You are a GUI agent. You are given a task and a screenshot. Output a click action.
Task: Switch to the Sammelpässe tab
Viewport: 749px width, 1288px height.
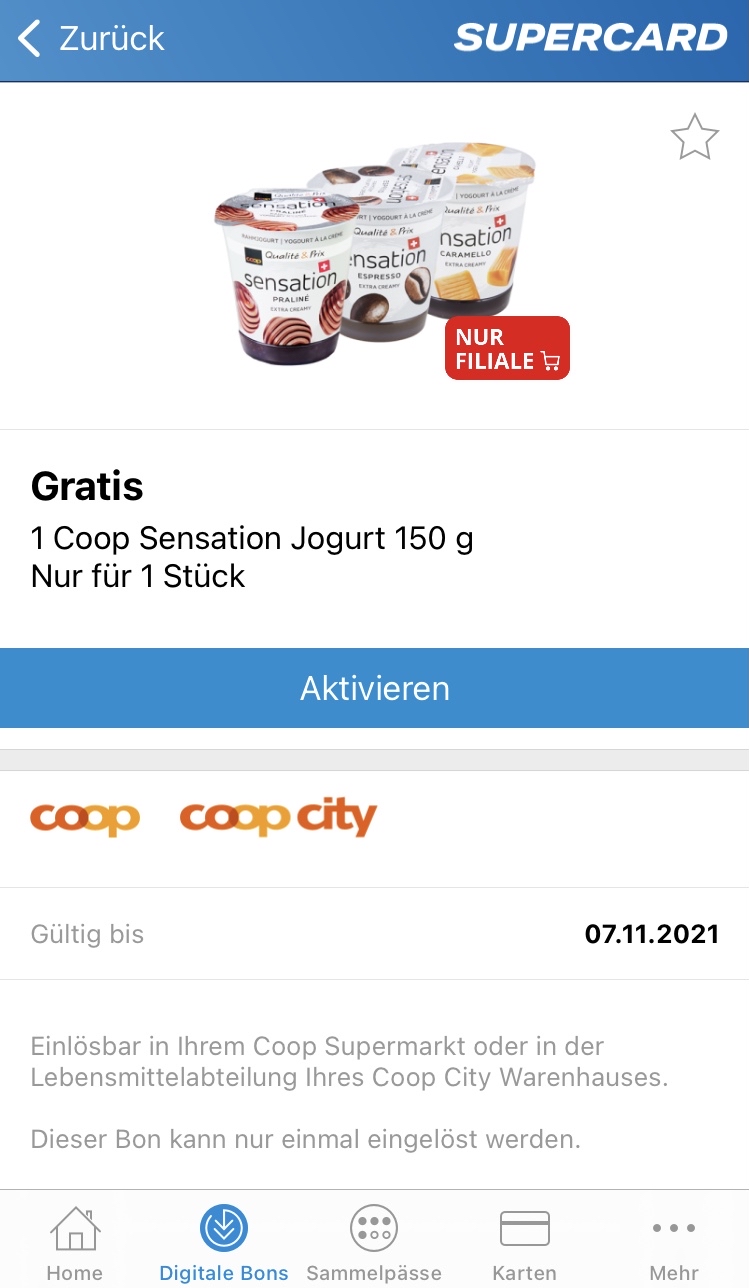click(374, 1242)
